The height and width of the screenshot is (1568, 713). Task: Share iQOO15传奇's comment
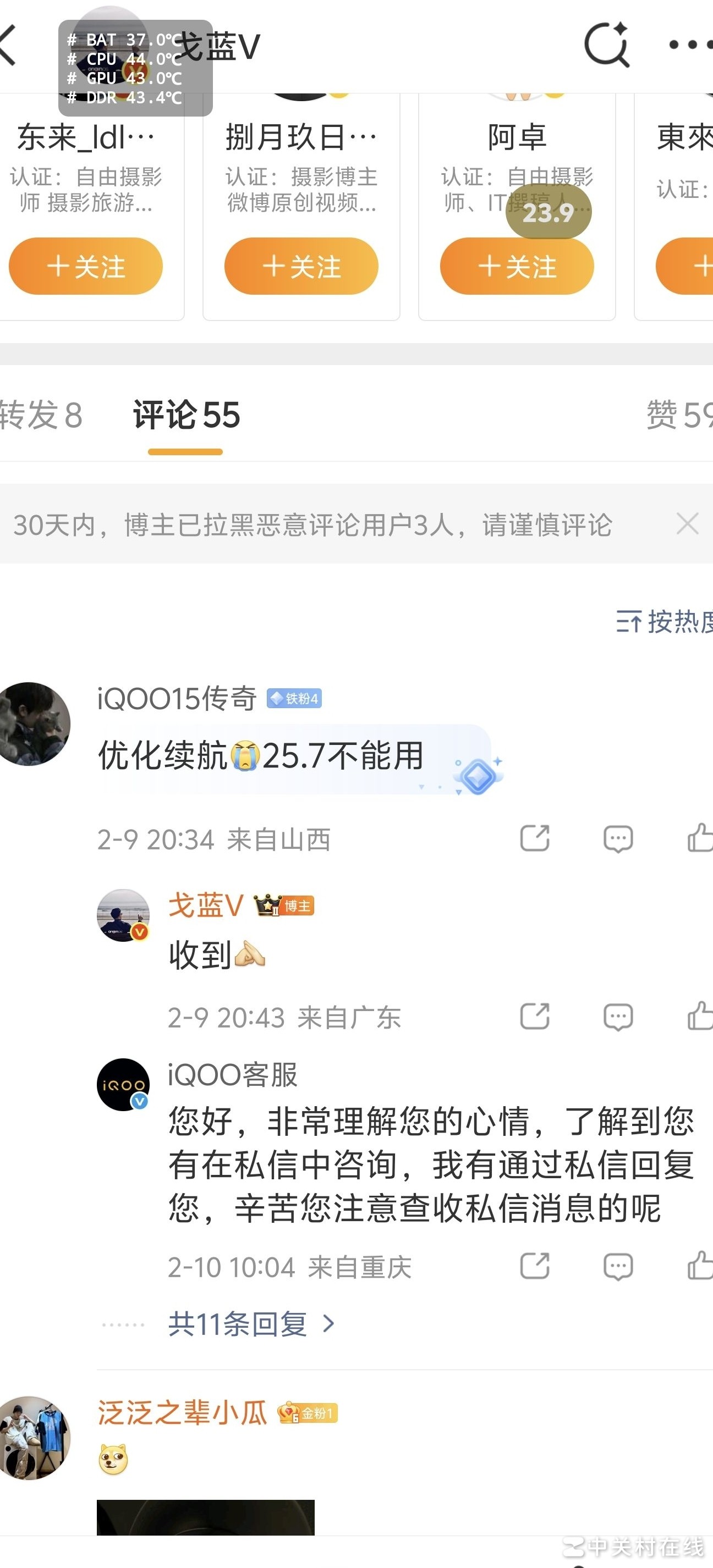pyautogui.click(x=535, y=838)
